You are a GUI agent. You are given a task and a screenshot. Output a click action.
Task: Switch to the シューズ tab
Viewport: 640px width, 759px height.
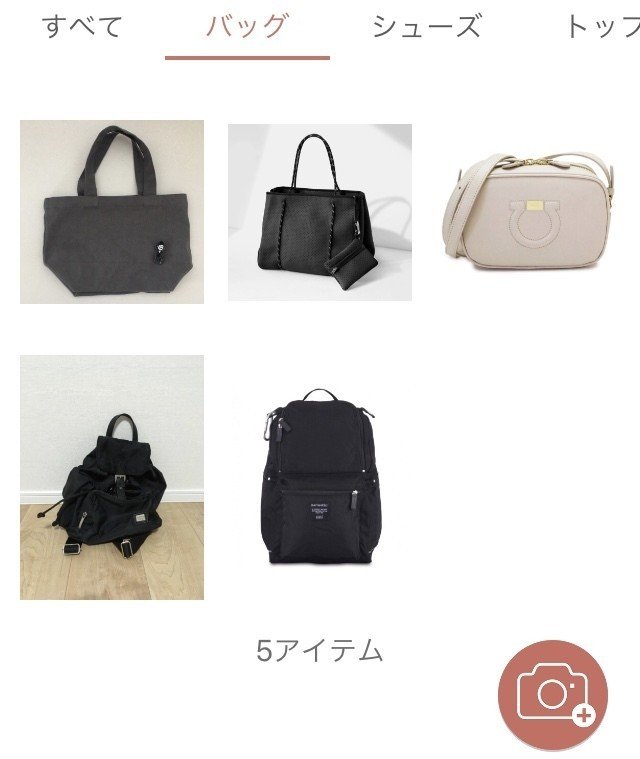tap(426, 27)
